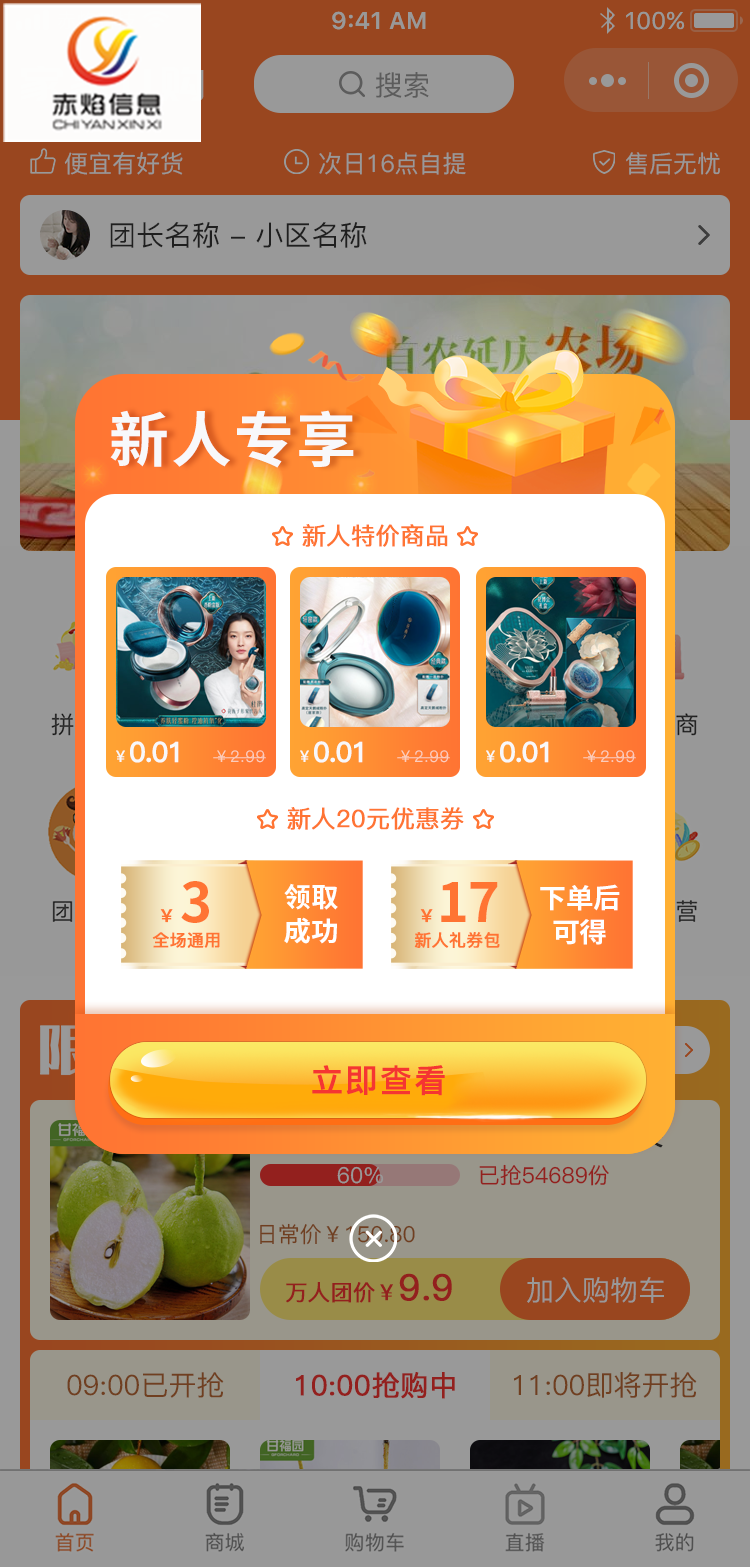Switch to the 商城 tab
The width and height of the screenshot is (750, 1567).
click(225, 1517)
